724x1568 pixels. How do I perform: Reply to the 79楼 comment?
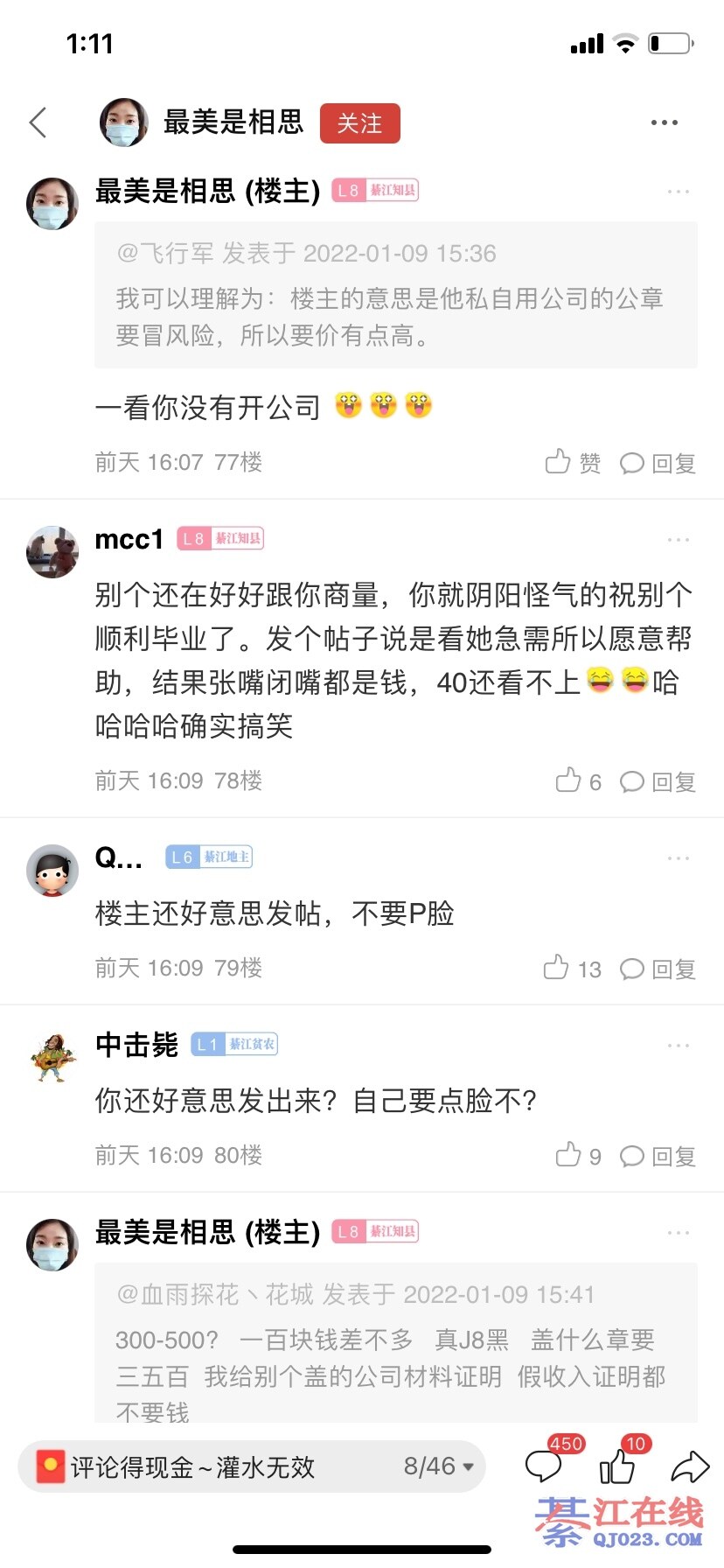coord(658,969)
